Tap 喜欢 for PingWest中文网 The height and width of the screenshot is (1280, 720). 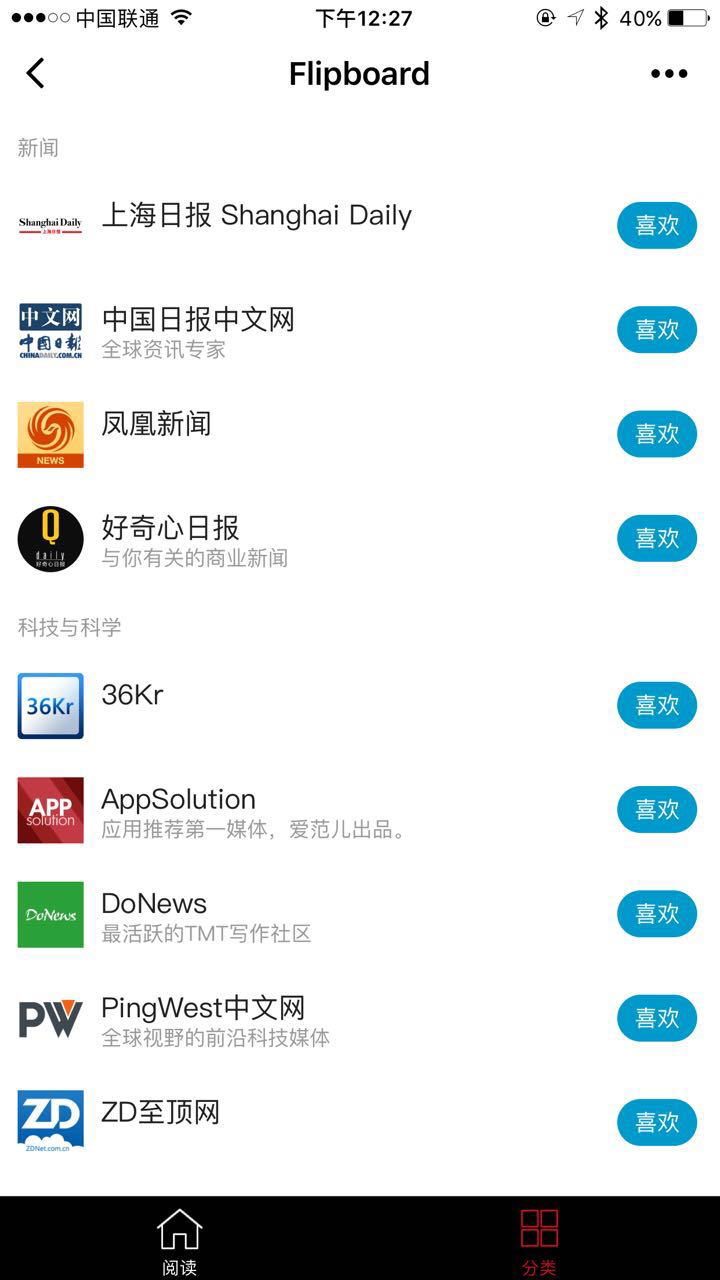[x=656, y=1018]
